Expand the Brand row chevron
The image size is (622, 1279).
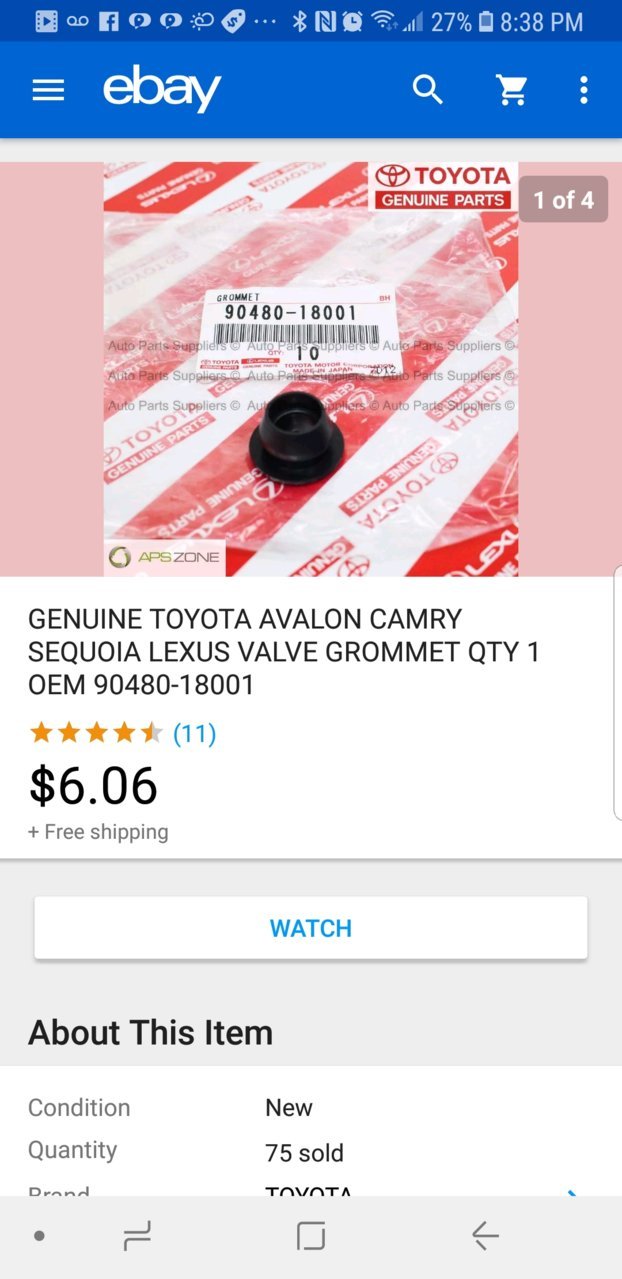tap(572, 1192)
